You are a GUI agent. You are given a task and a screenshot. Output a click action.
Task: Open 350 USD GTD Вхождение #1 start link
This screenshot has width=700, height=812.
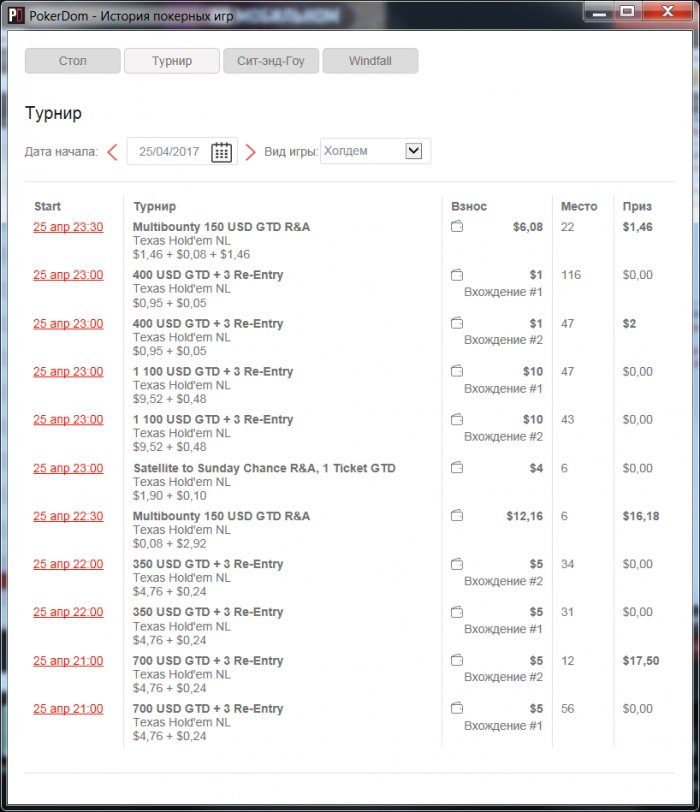(68, 612)
